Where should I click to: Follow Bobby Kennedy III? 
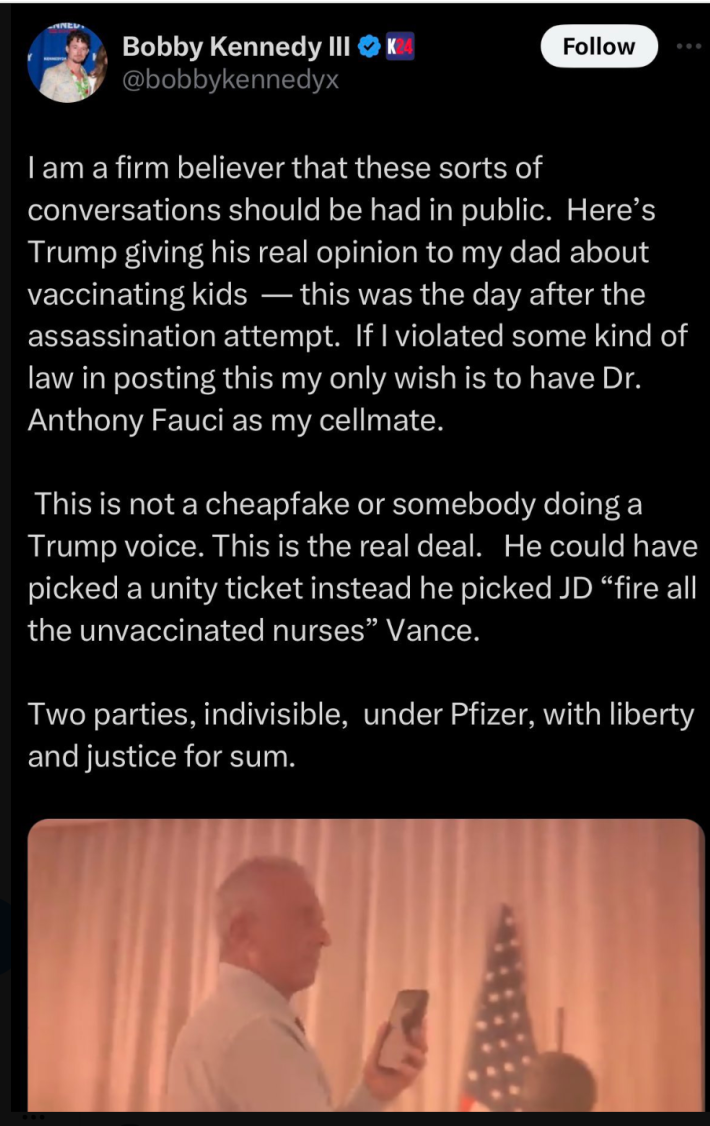(x=598, y=46)
